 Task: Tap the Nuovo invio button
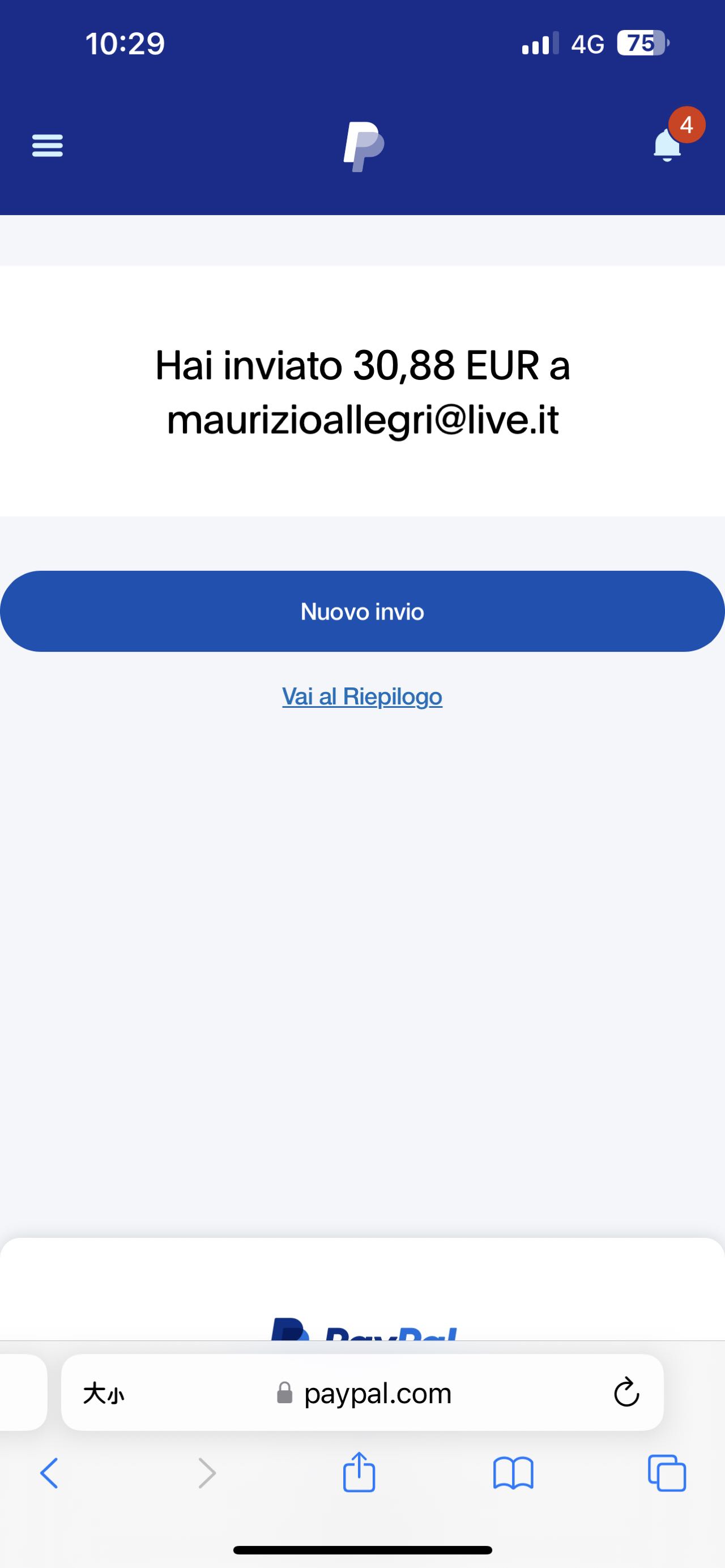click(362, 611)
